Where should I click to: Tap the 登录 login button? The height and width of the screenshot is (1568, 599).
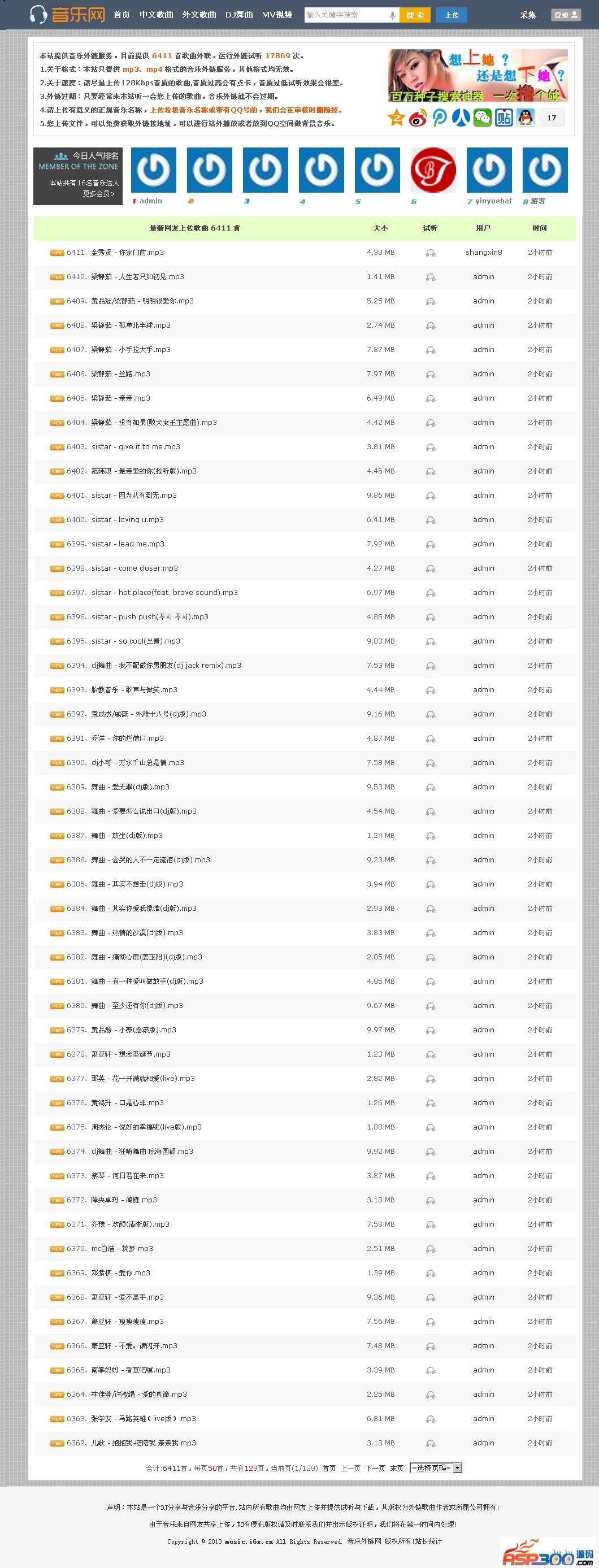point(566,15)
